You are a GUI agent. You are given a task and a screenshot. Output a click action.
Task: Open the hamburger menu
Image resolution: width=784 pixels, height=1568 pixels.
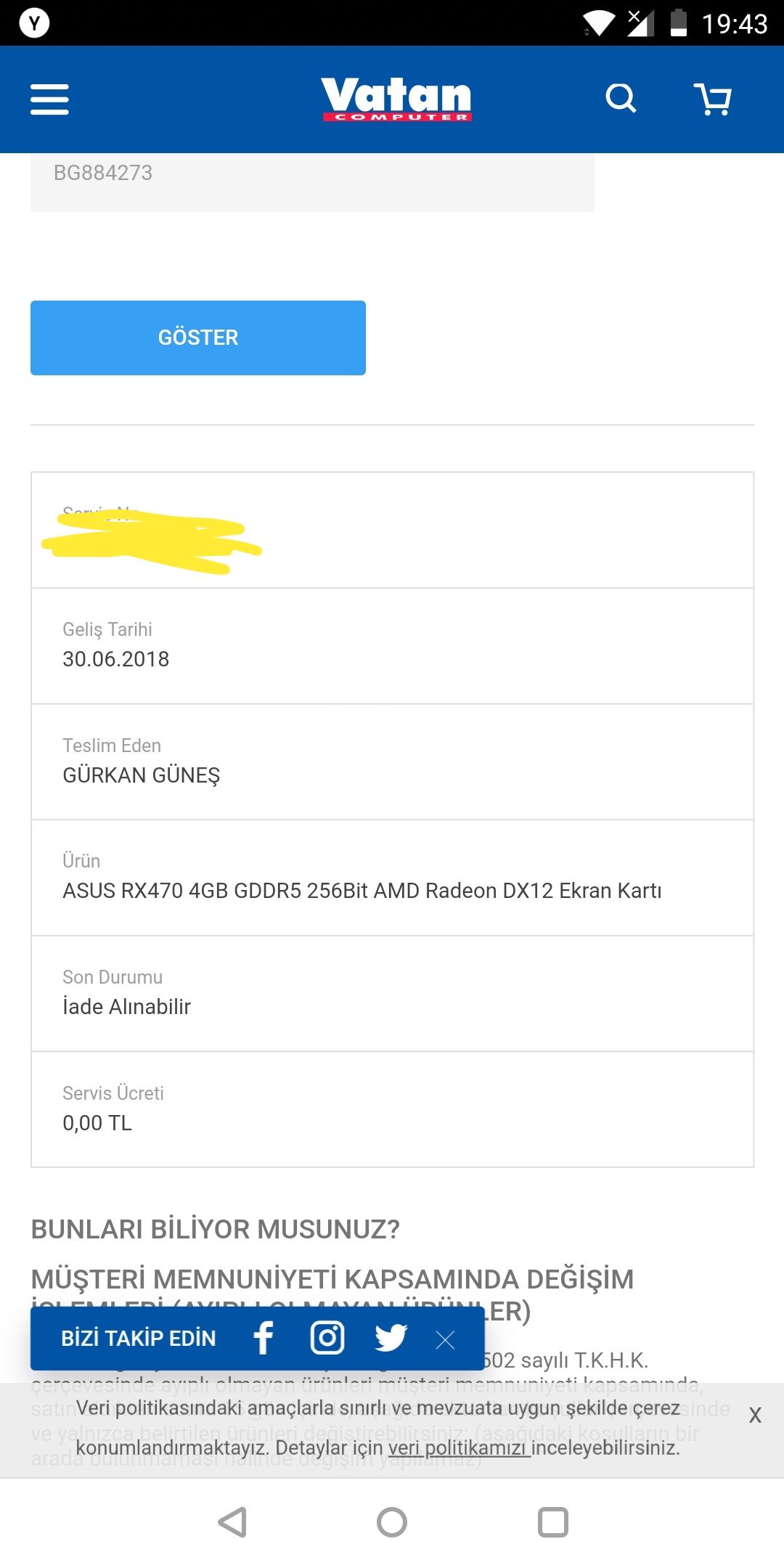click(x=49, y=99)
